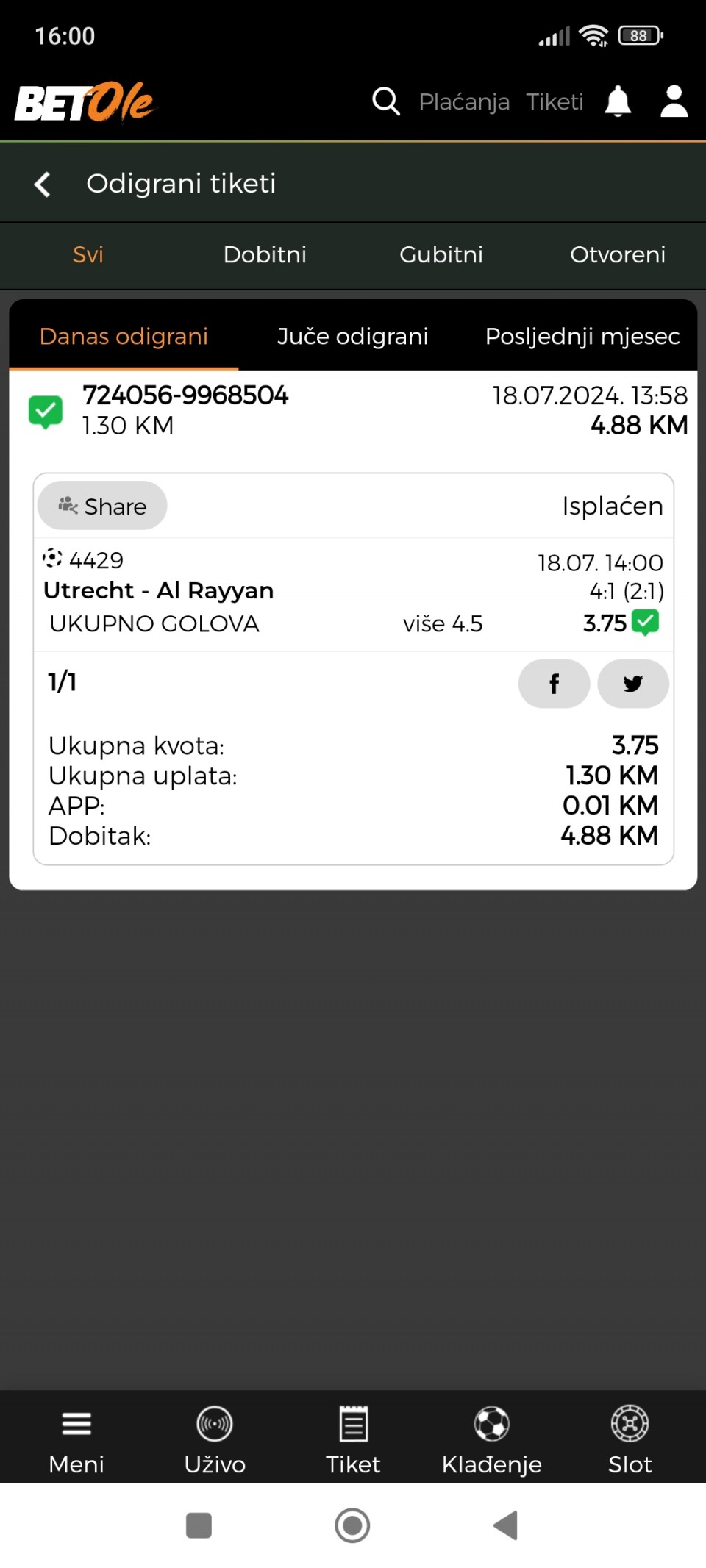706x1568 pixels.
Task: Tap the Share button on the ticket
Action: coord(102,506)
